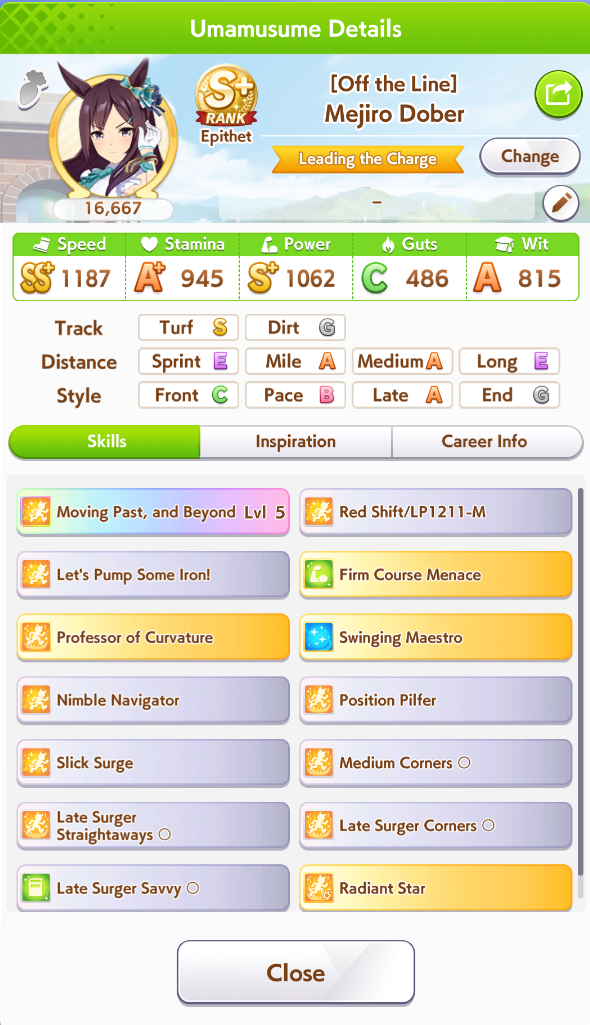Screen dimensions: 590x1025
Task: Tap the Change epithet button
Action: click(530, 157)
